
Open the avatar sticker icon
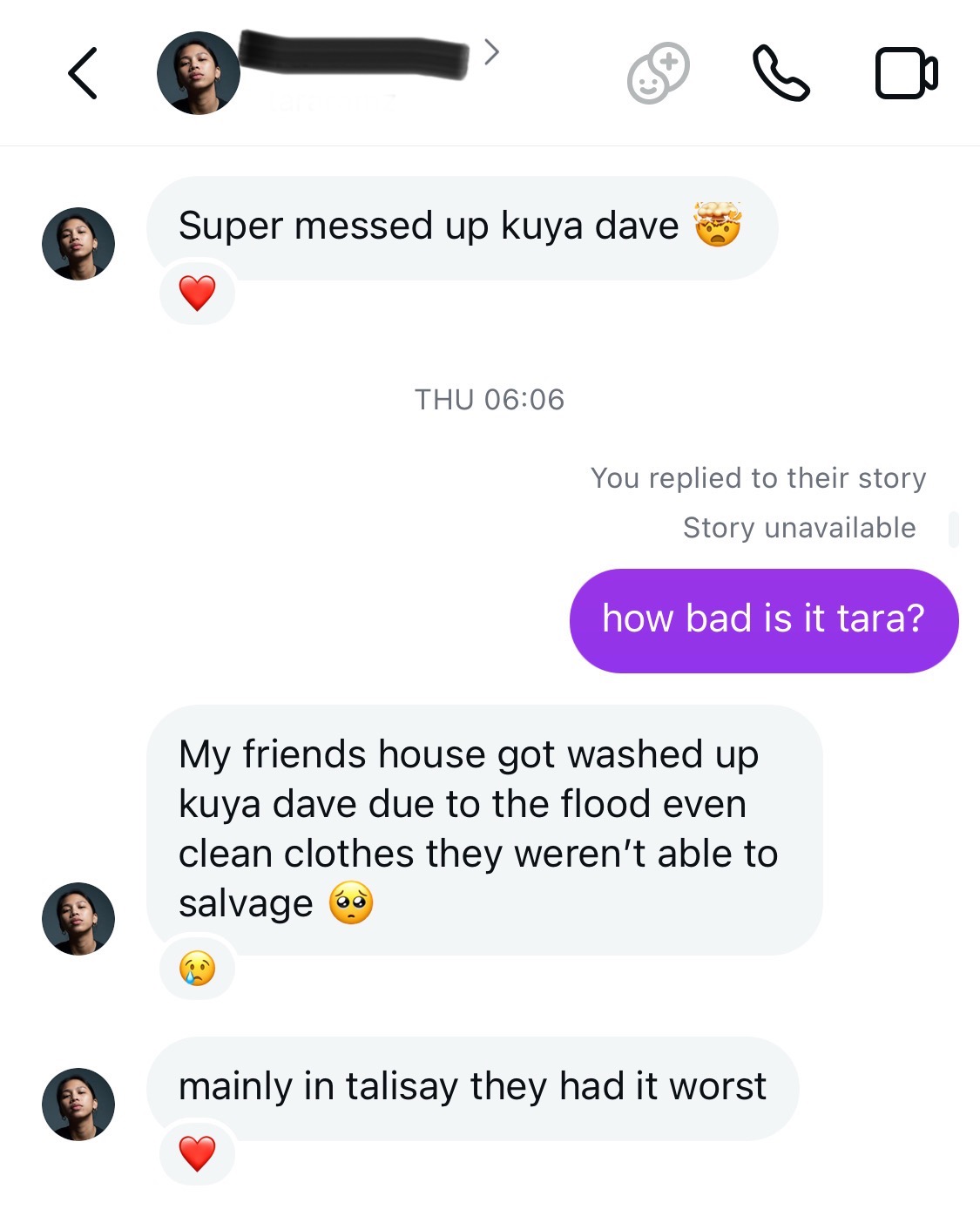(658, 73)
